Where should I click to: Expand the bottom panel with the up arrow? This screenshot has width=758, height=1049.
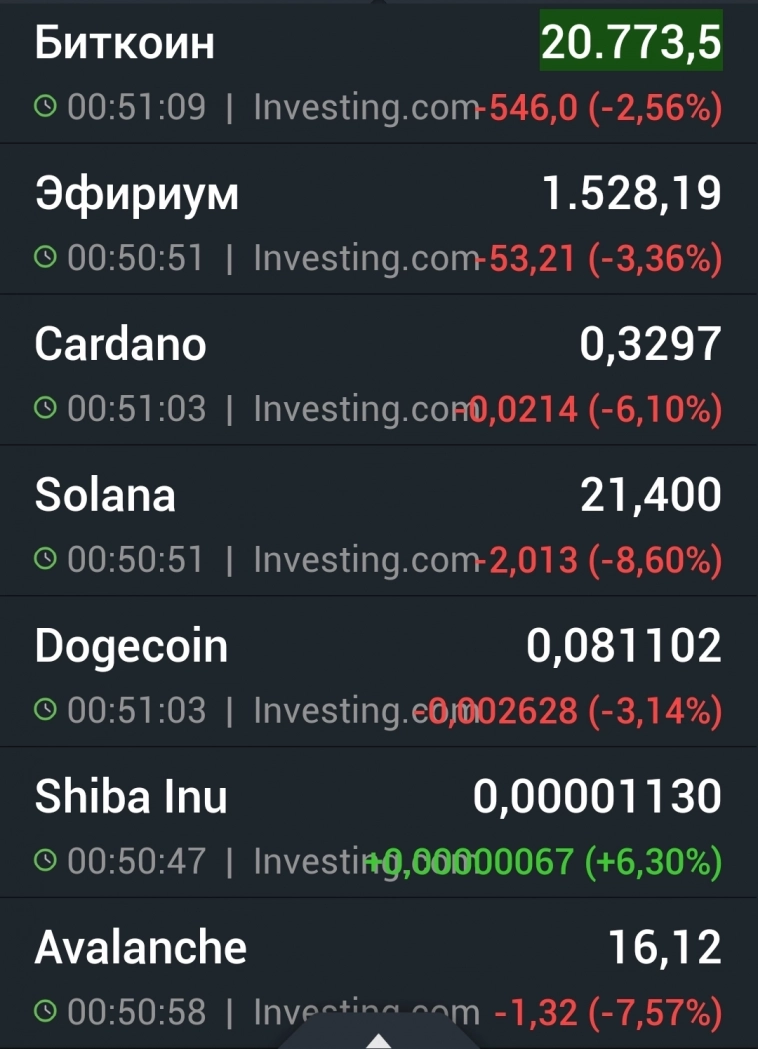coord(379,1039)
